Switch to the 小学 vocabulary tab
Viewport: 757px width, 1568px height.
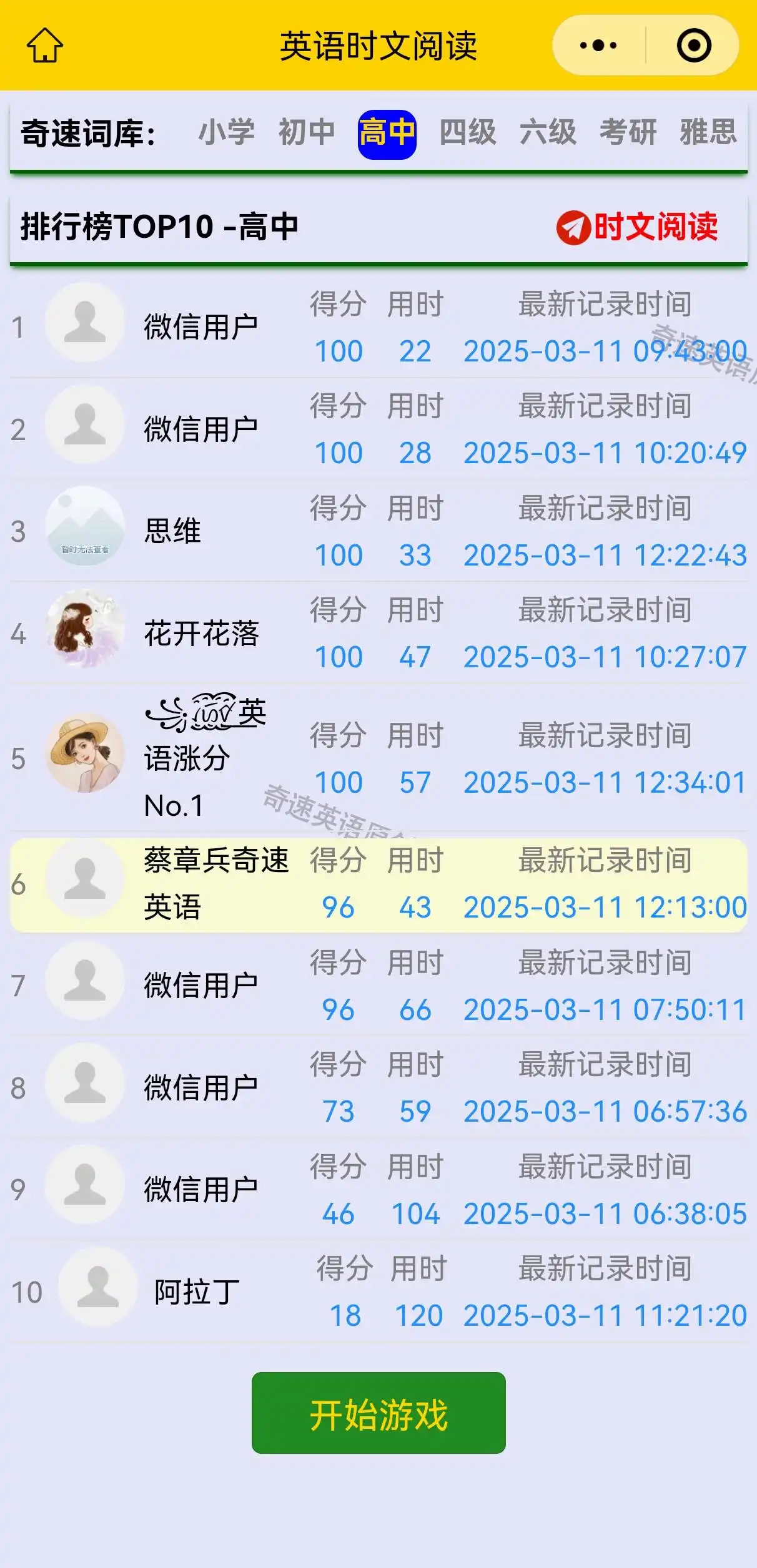click(x=226, y=133)
